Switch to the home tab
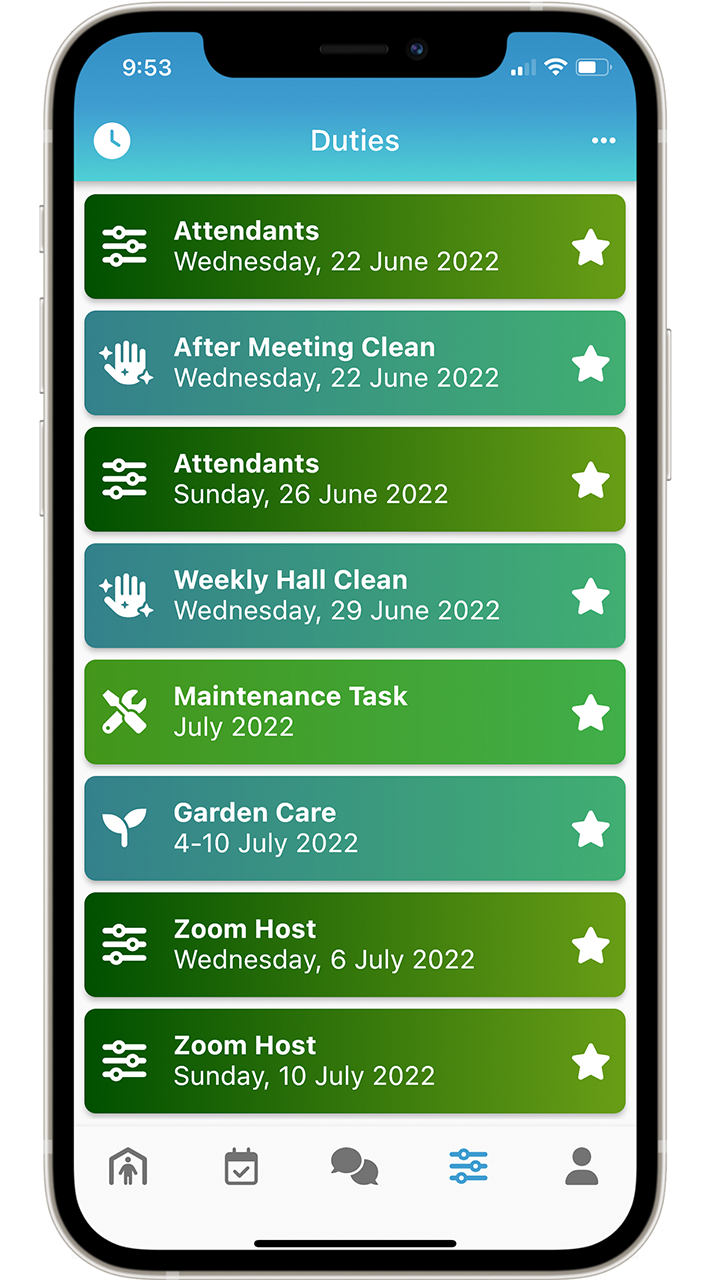The height and width of the screenshot is (1280, 720). click(128, 1166)
